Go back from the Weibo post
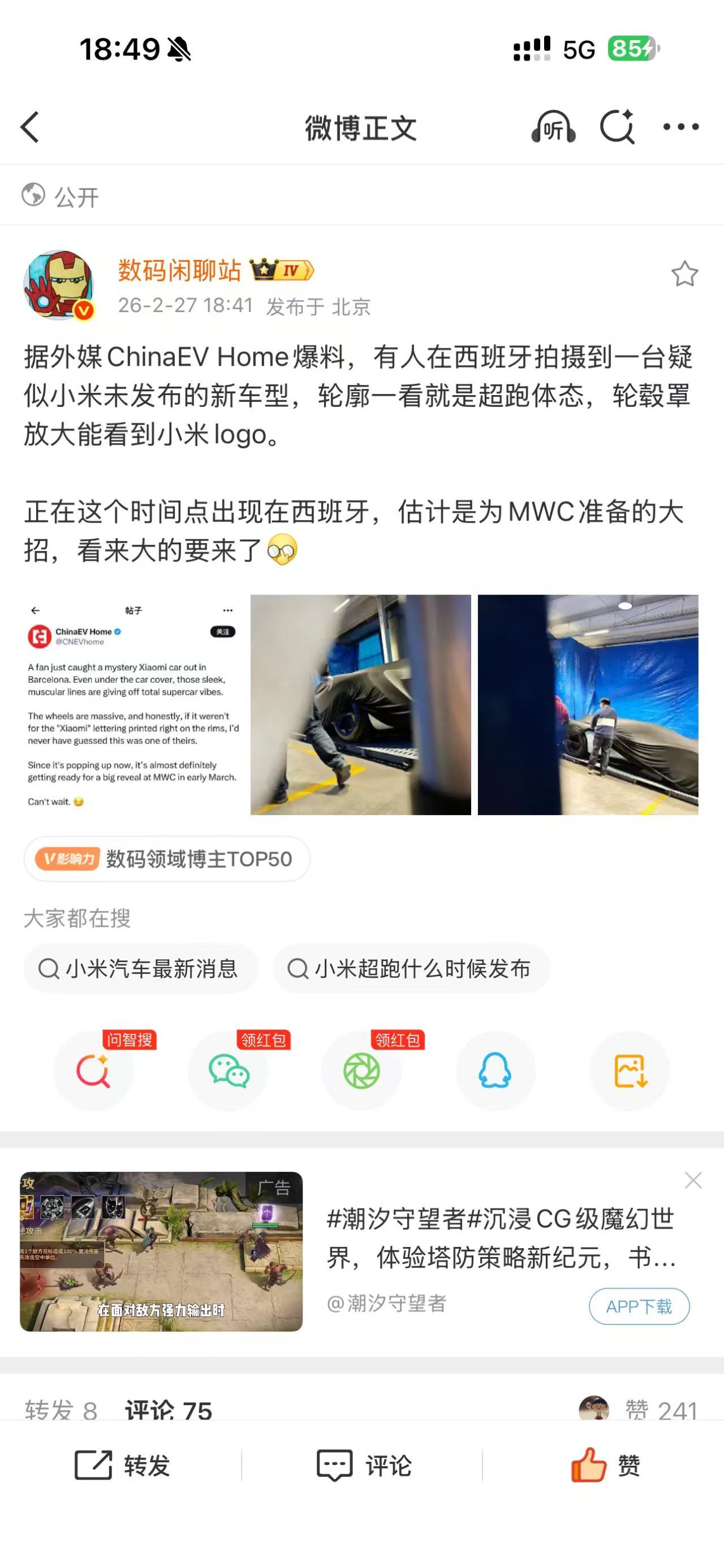Image resolution: width=724 pixels, height=1568 pixels. point(29,127)
